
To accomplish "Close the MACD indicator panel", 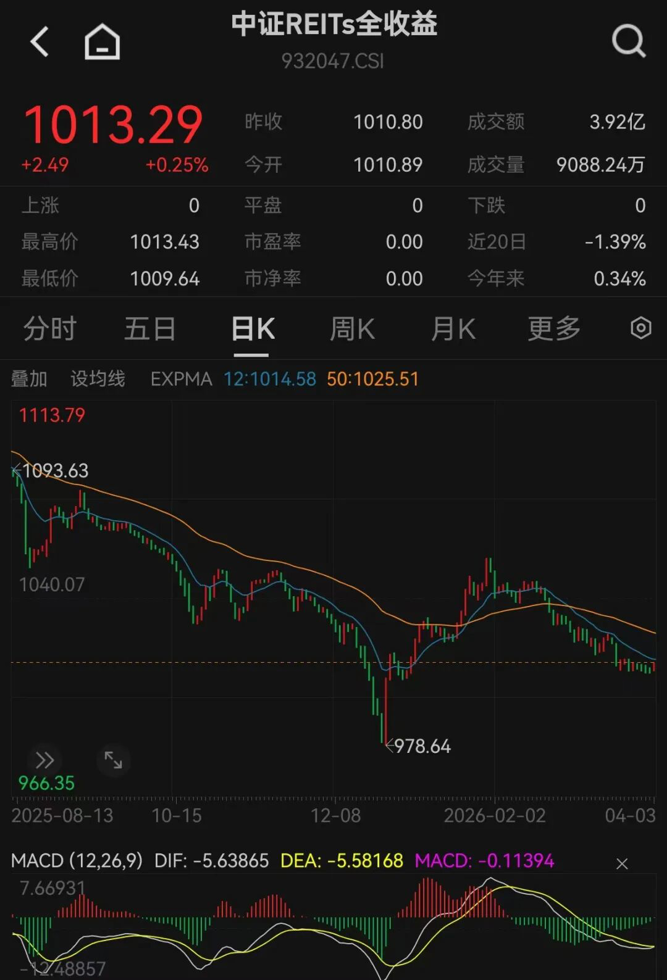I will click(x=622, y=863).
